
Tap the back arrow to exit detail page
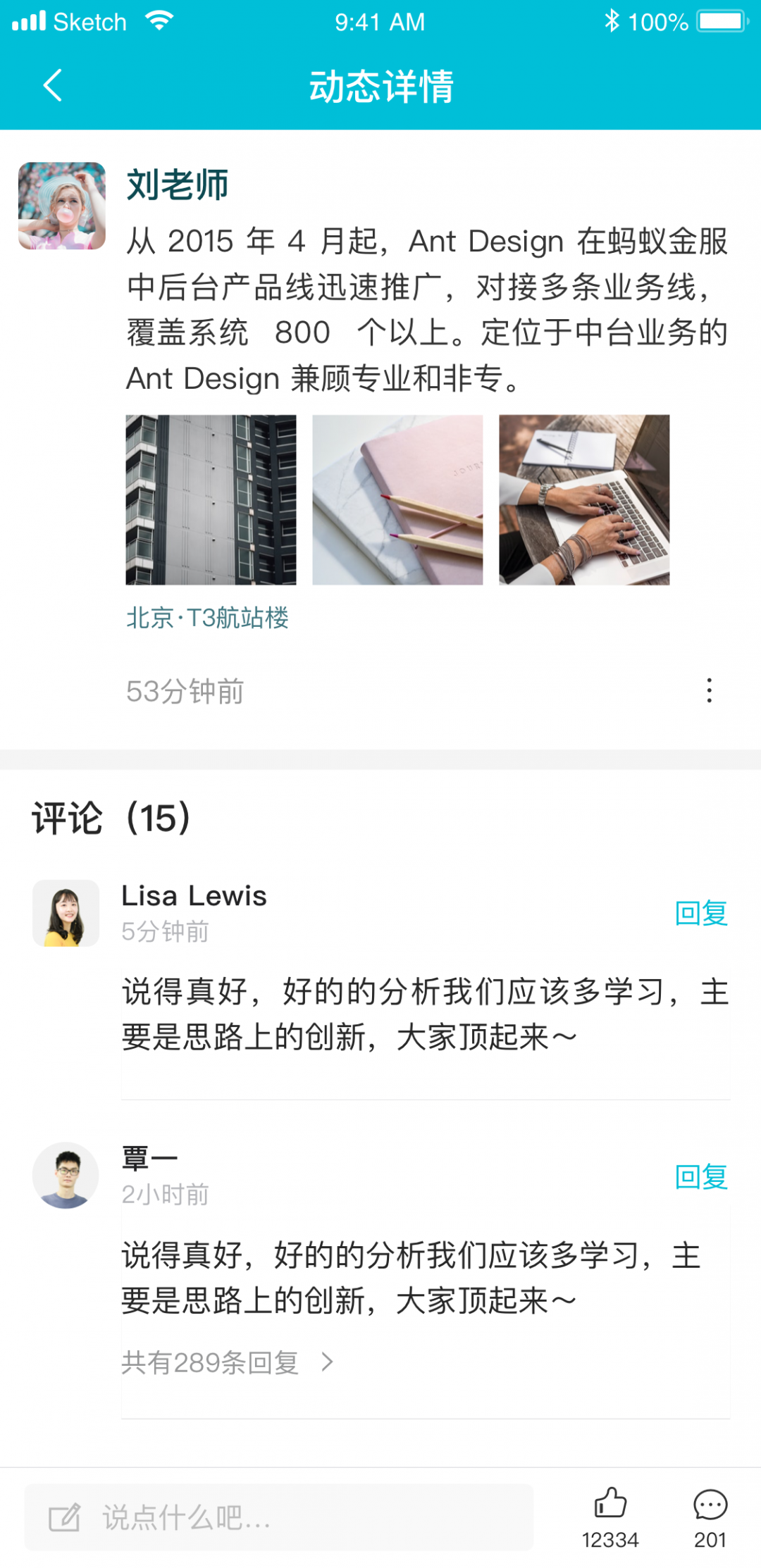51,85
